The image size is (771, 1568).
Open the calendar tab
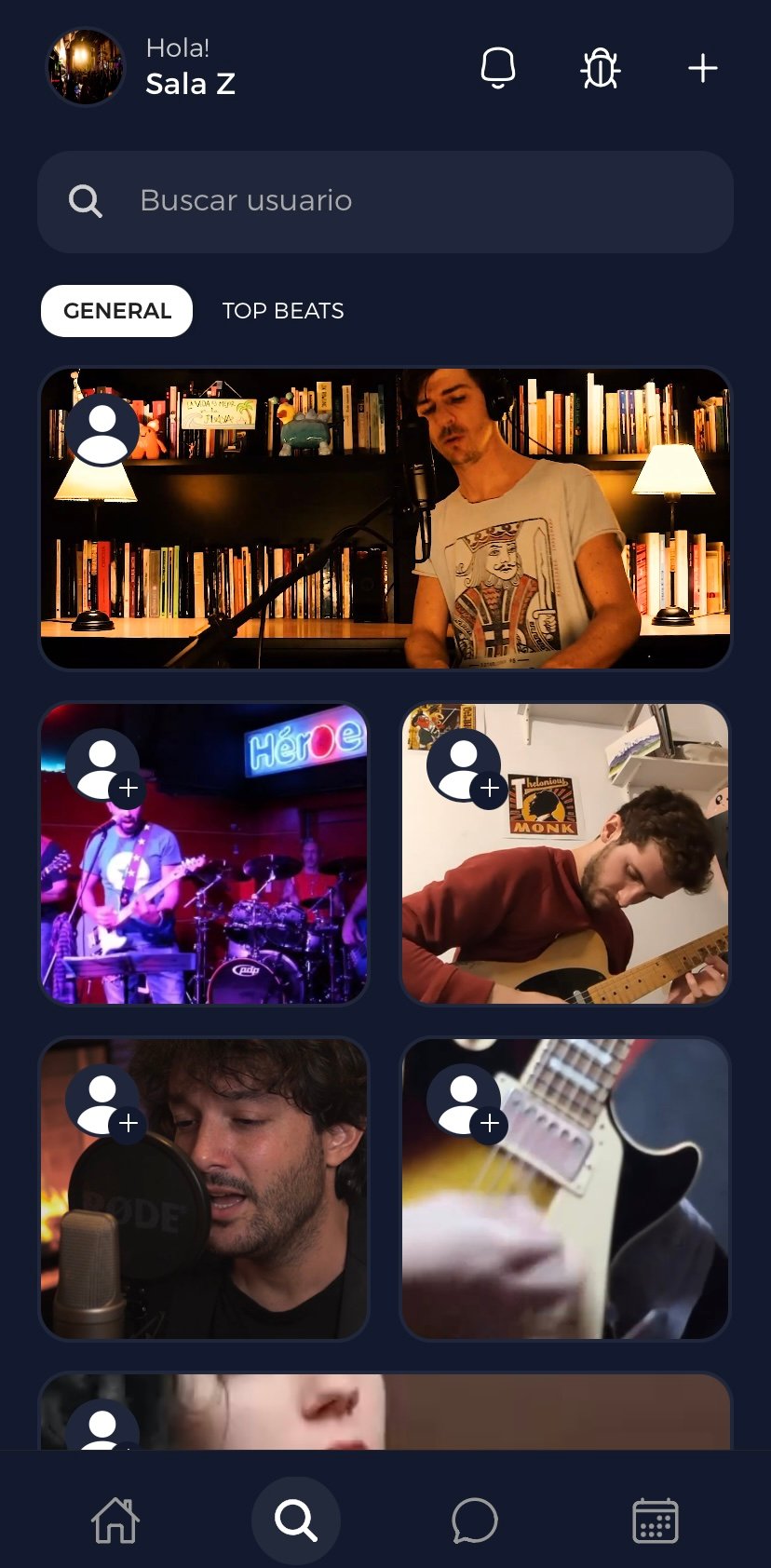click(x=655, y=1521)
